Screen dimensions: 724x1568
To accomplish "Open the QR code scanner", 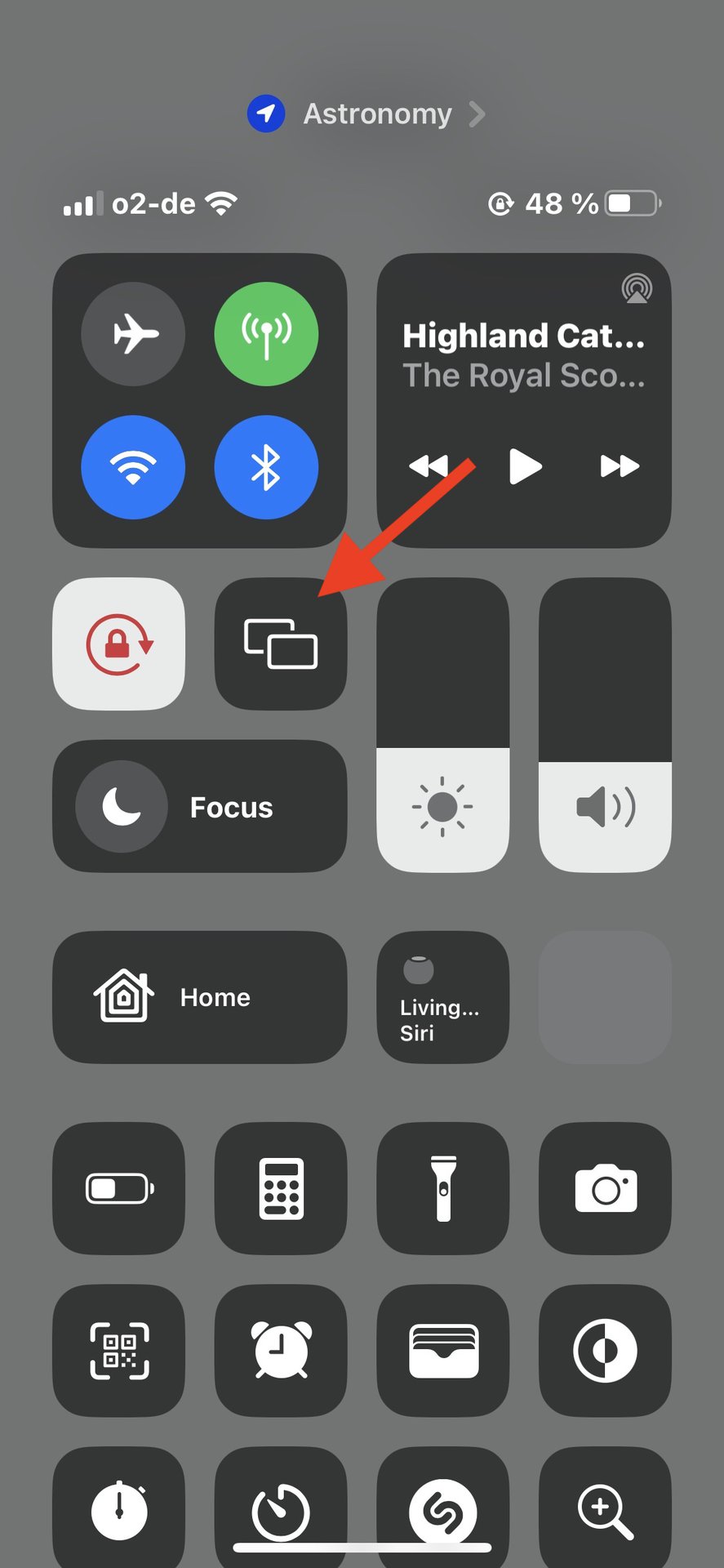I will click(119, 1351).
